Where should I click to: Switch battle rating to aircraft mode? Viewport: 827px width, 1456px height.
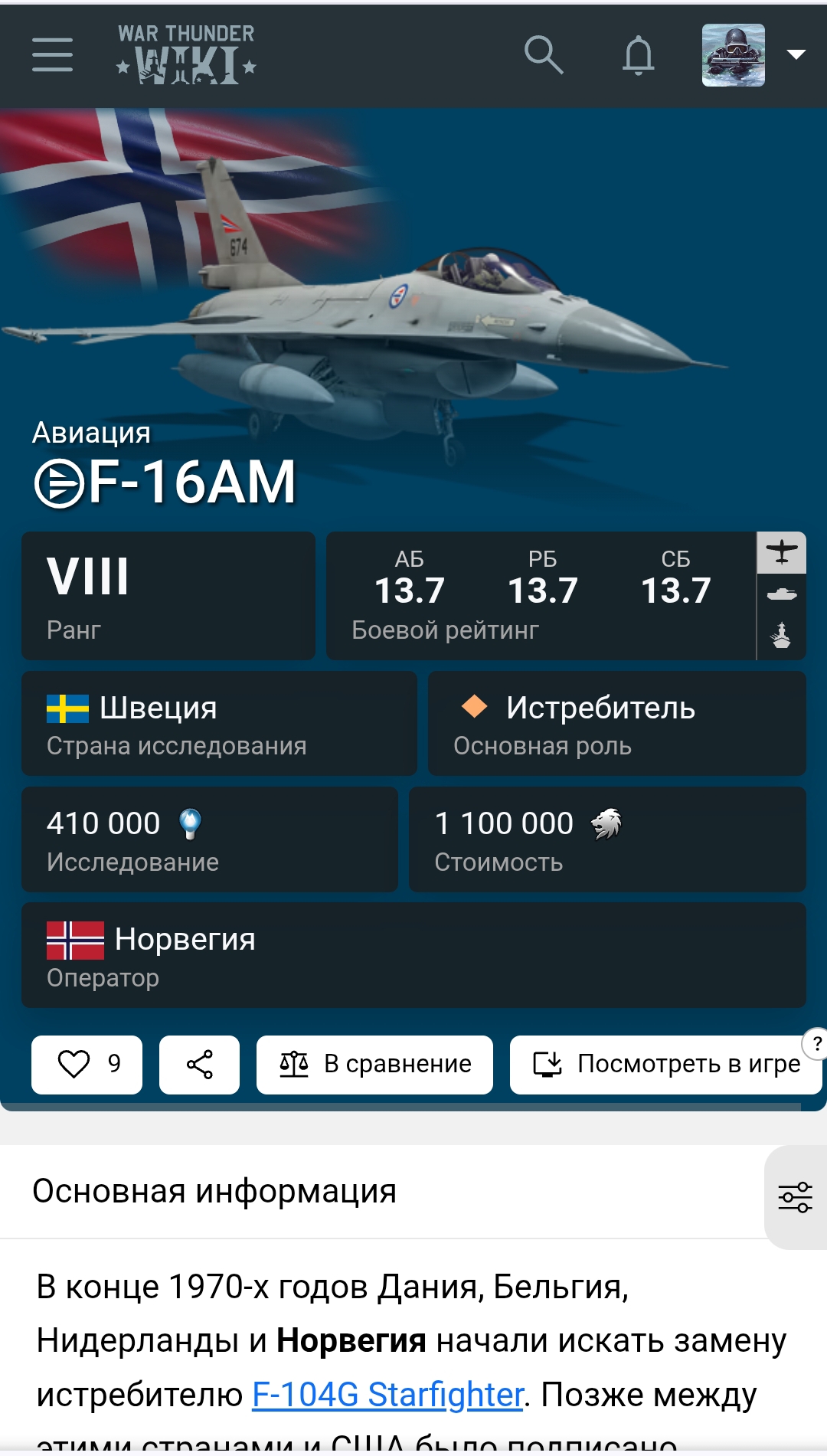click(x=781, y=552)
